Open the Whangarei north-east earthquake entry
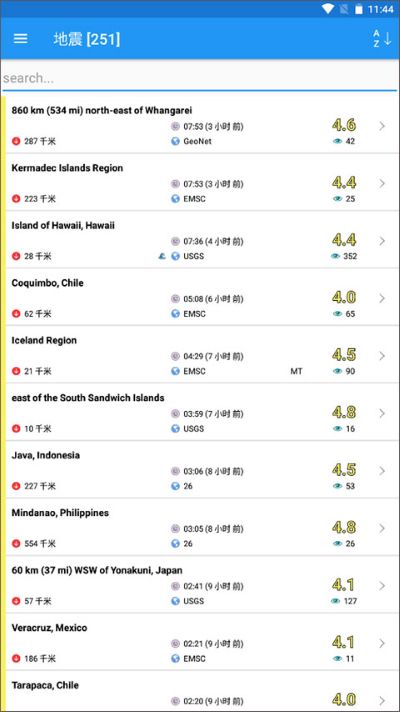The image size is (400, 712). point(202,125)
